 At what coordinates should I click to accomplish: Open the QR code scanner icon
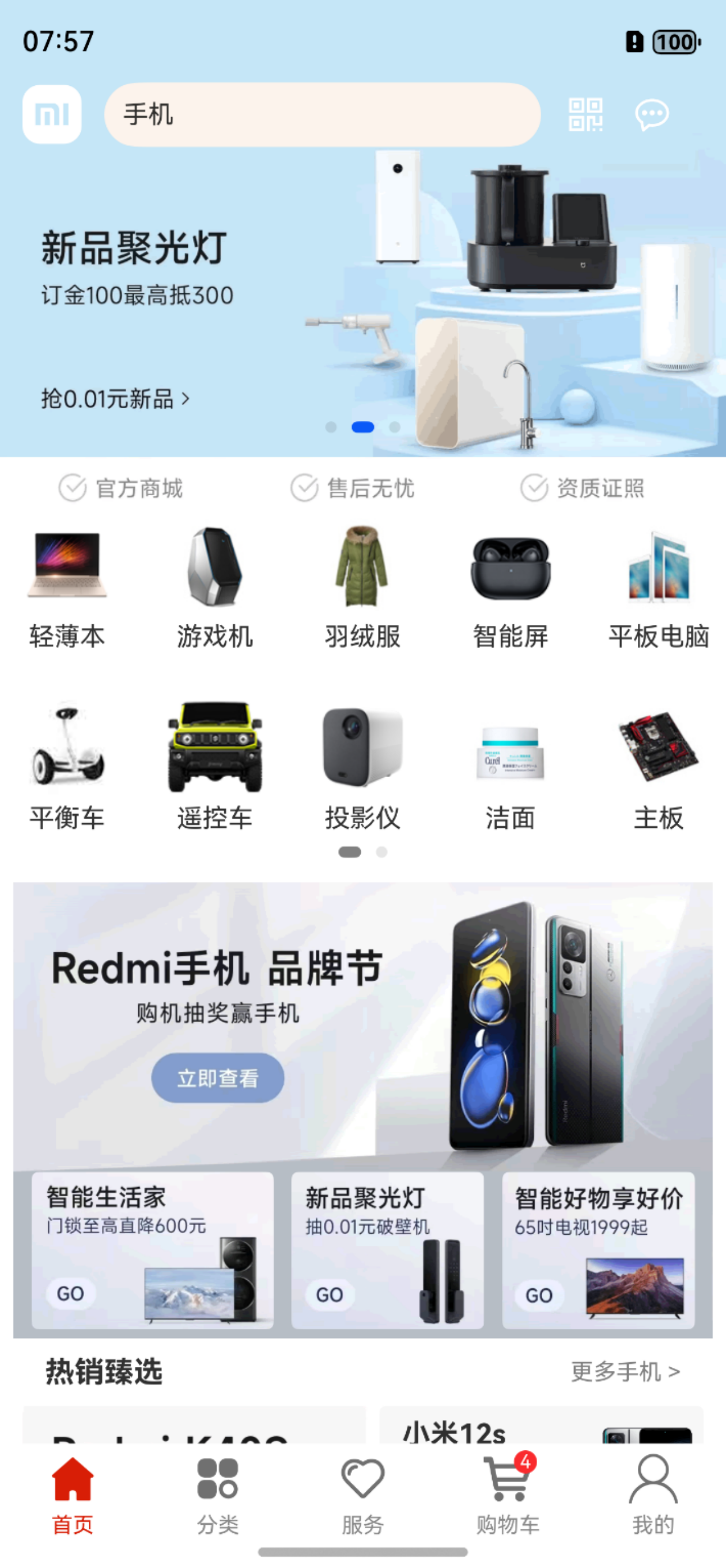point(585,115)
